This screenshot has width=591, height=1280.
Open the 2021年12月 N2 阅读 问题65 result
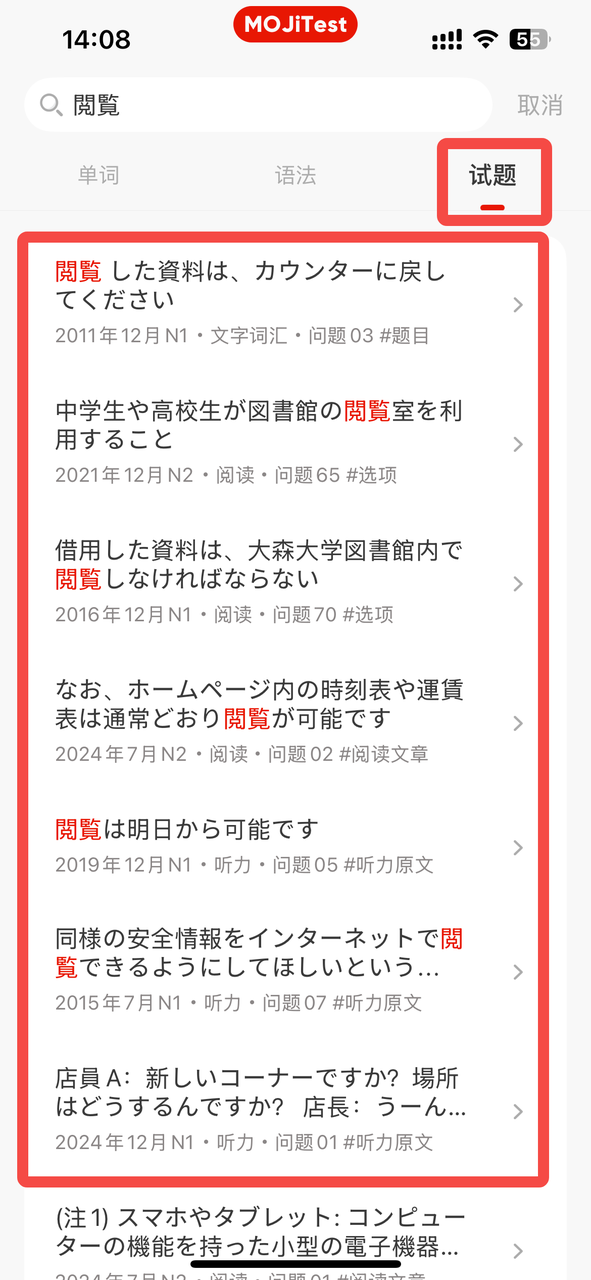click(x=290, y=443)
